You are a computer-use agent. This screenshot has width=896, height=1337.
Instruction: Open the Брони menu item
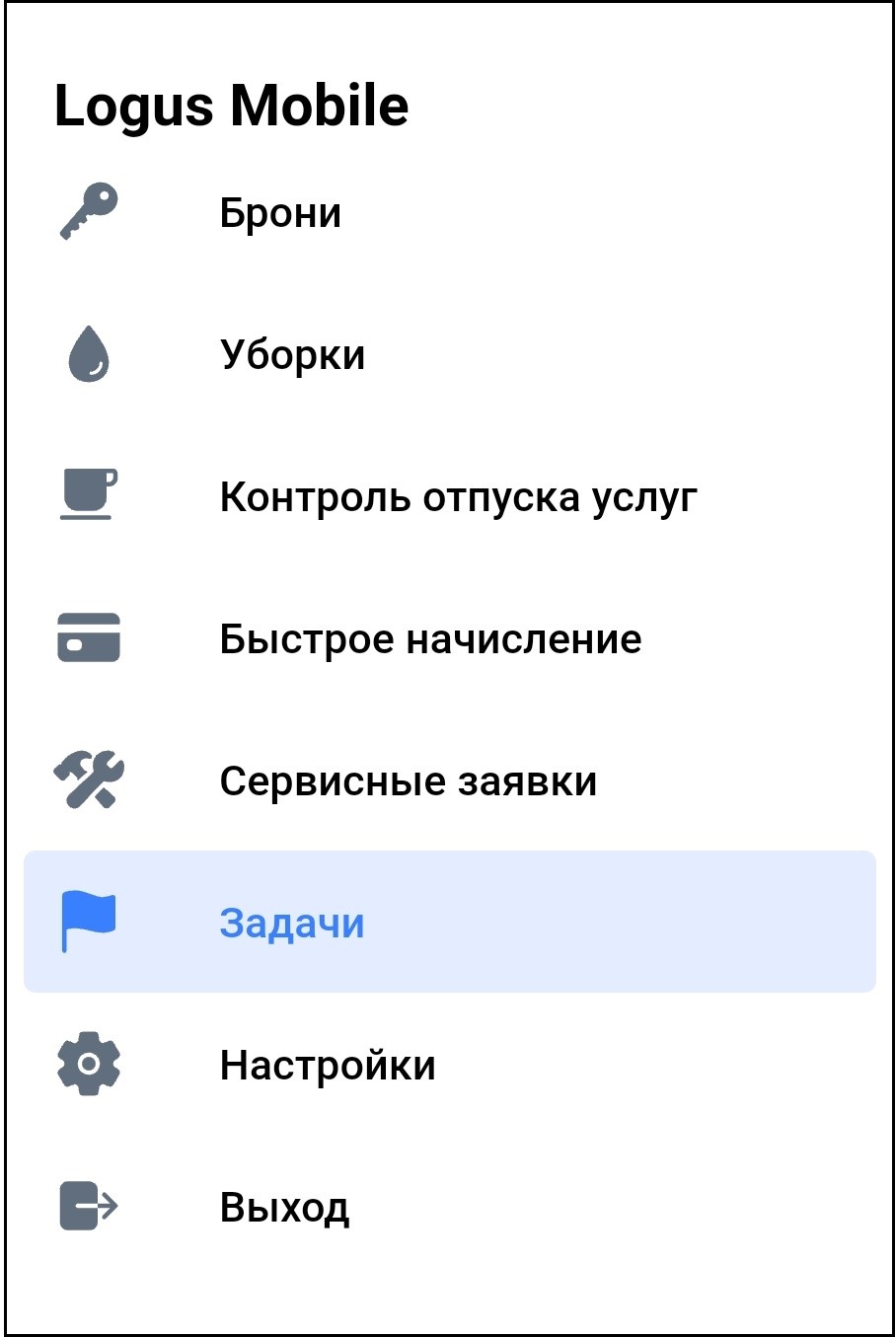click(x=280, y=212)
